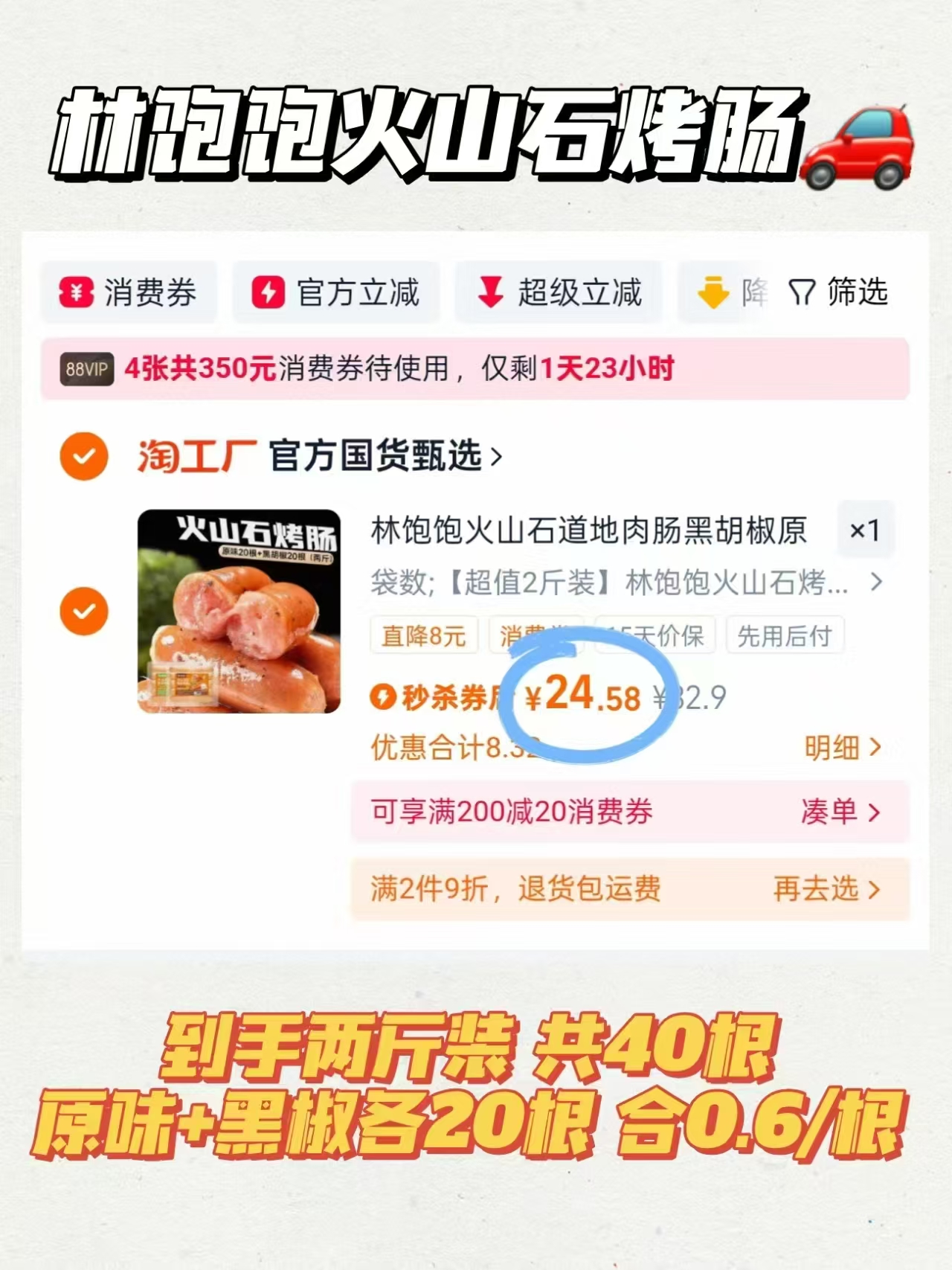Toggle the store selection checkmark
952x1270 pixels.
click(83, 457)
